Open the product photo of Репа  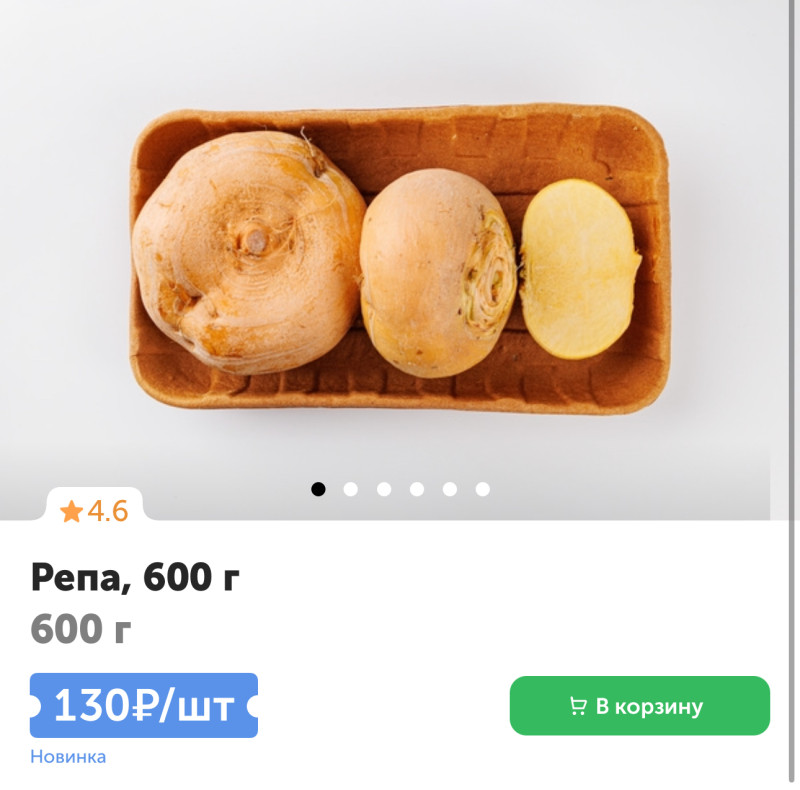pyautogui.click(x=400, y=260)
